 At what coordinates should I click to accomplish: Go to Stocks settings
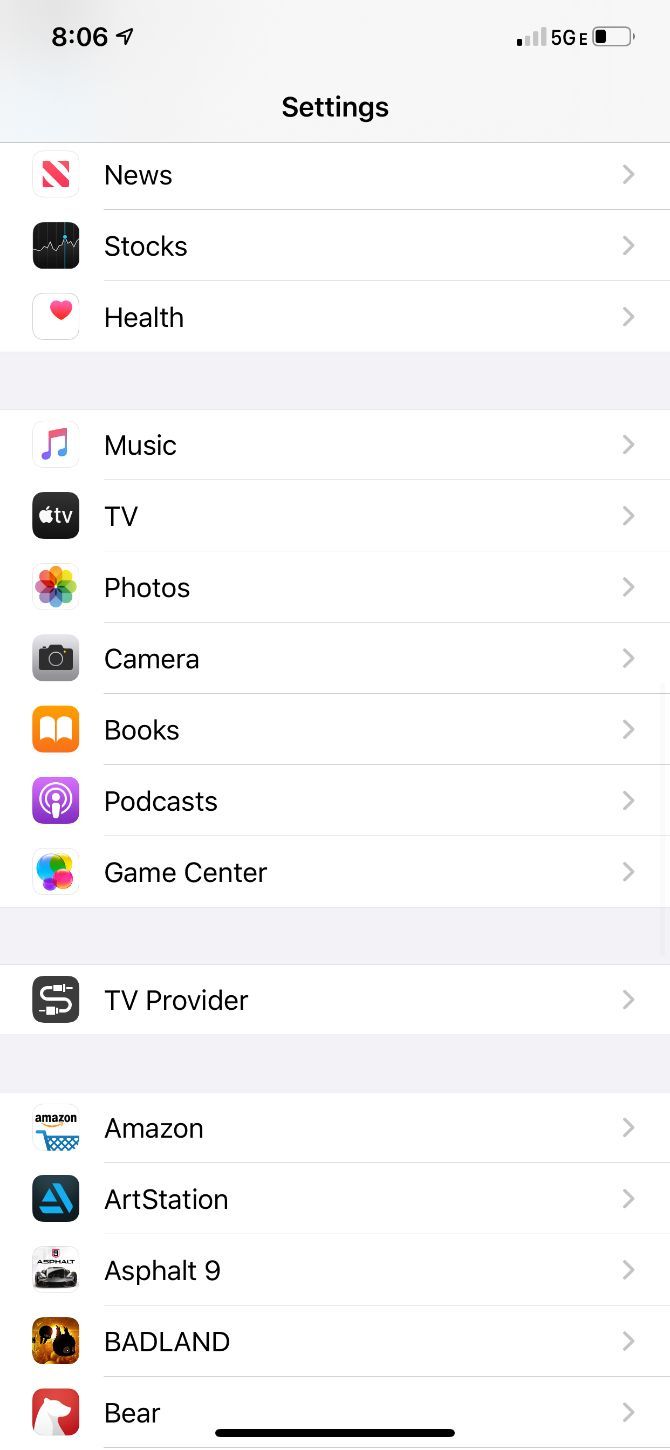pos(335,246)
